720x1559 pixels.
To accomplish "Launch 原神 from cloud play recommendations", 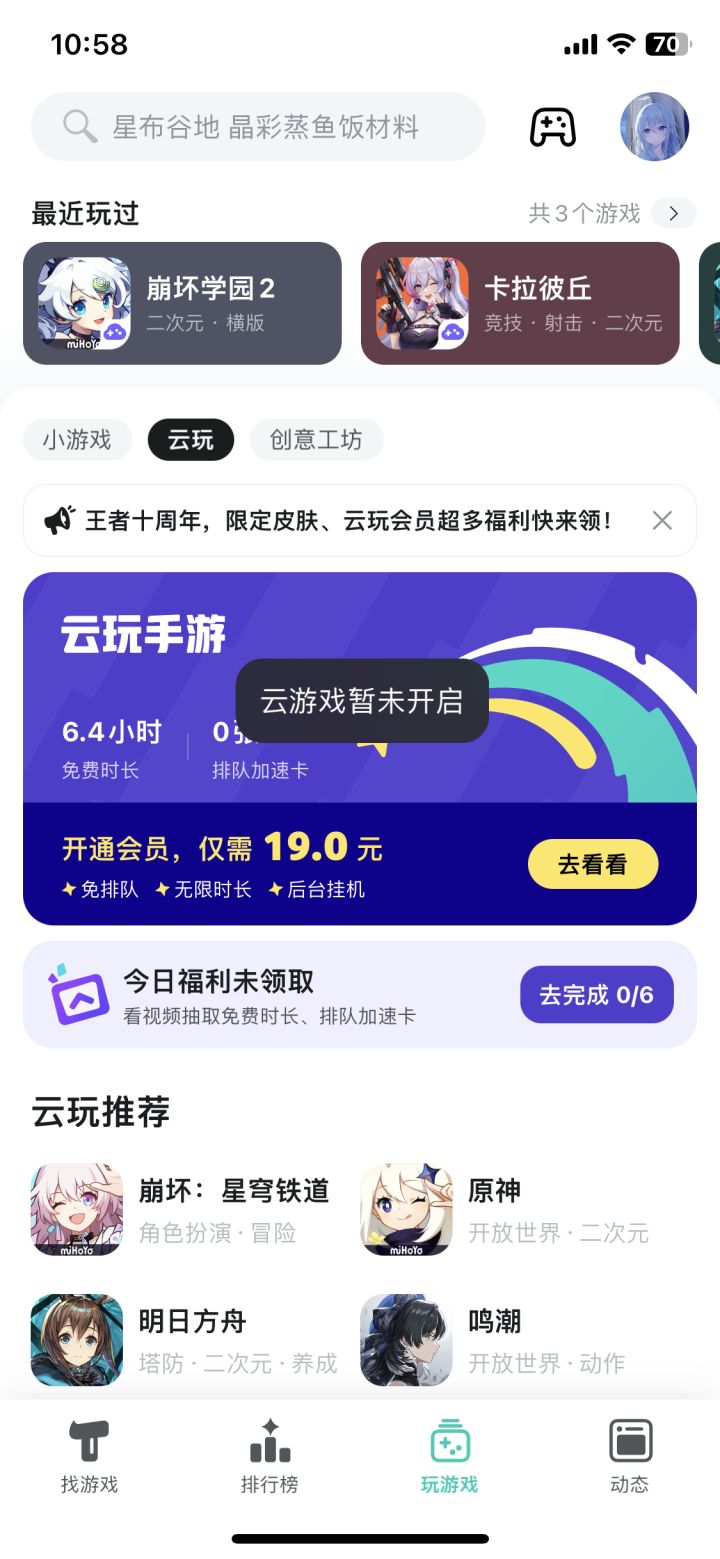I will (406, 1210).
